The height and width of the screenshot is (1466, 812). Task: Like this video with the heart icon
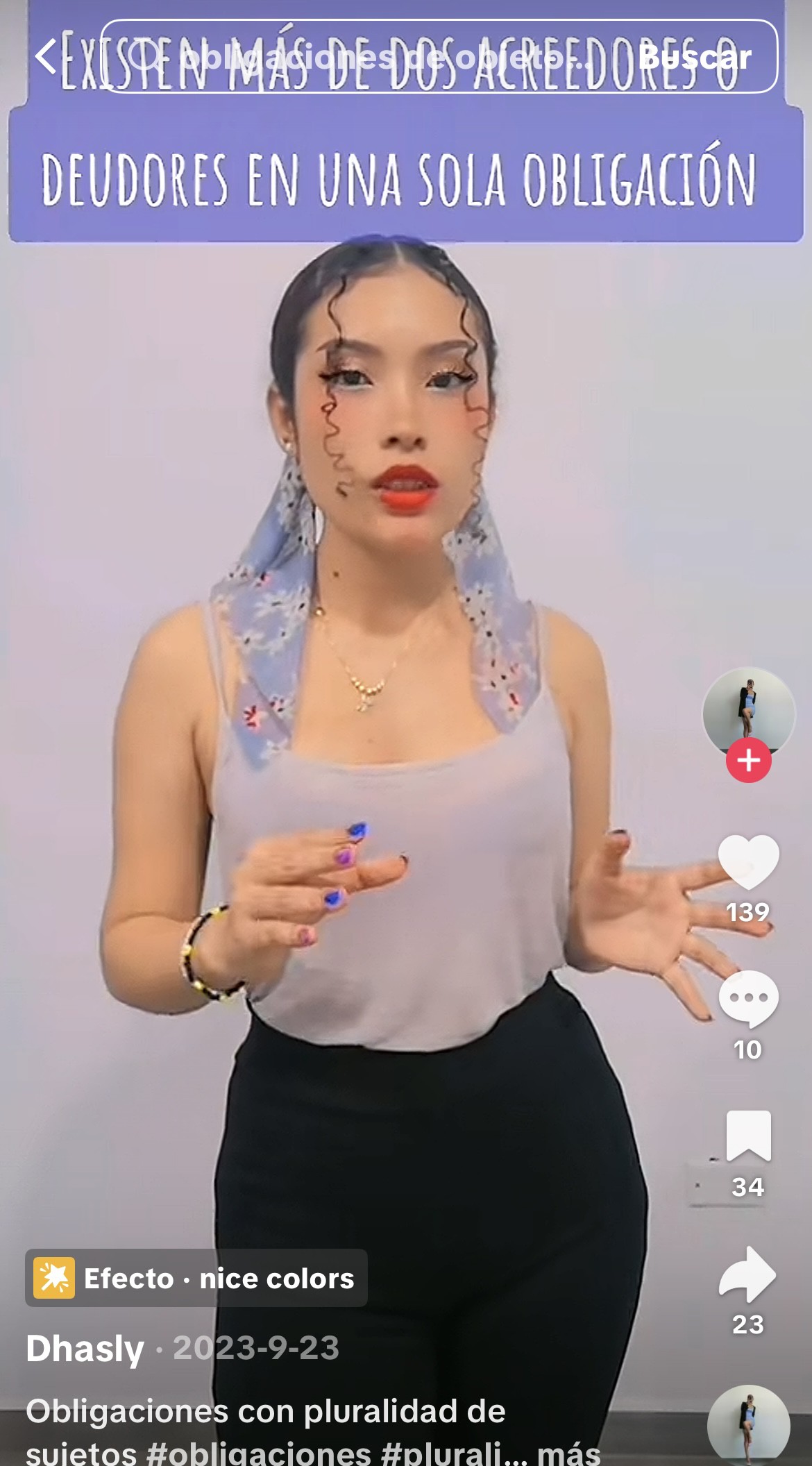pos(748,862)
